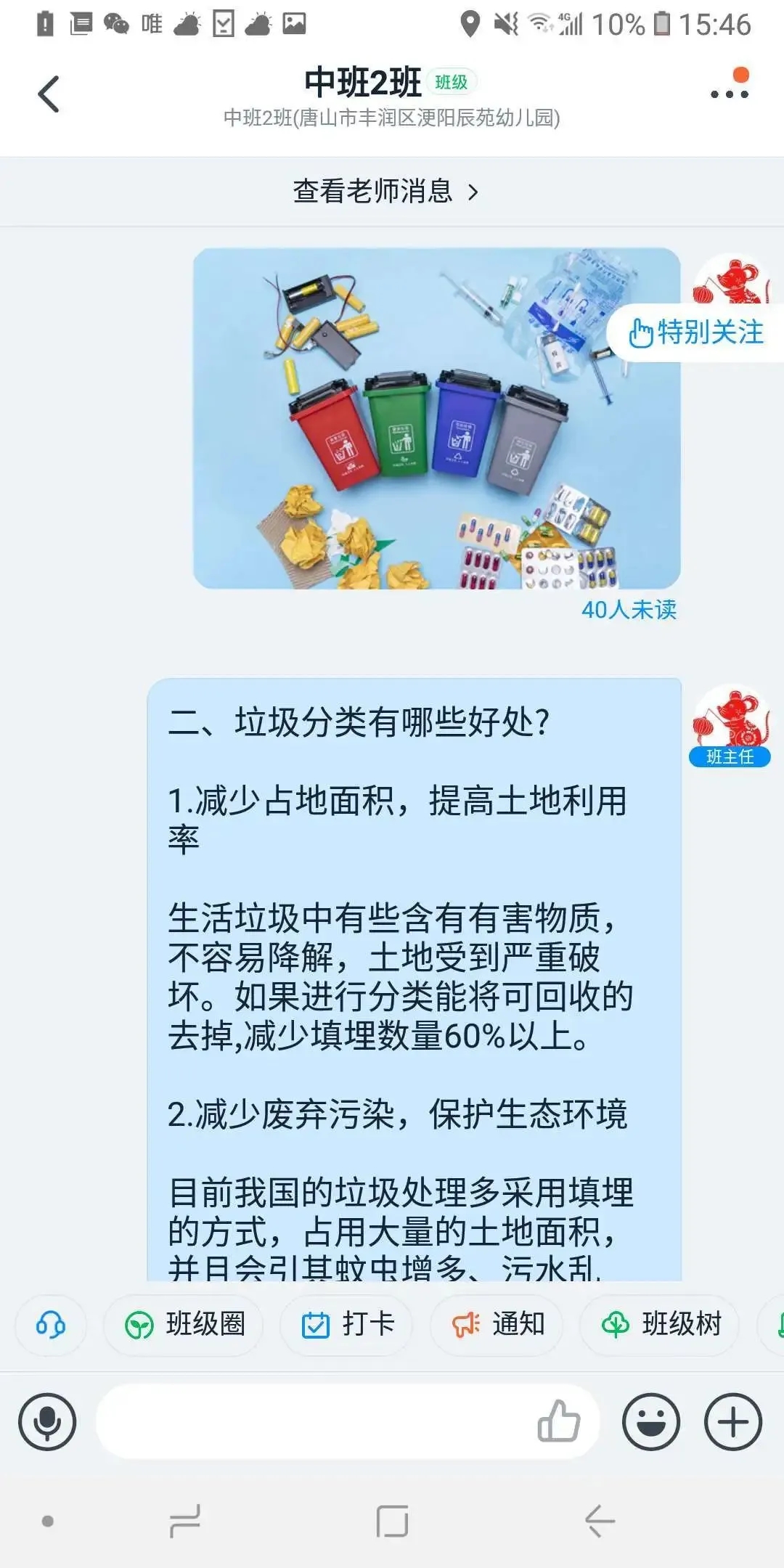784x1568 pixels.
Task: Open the 班主任 avatar profile
Action: [730, 717]
